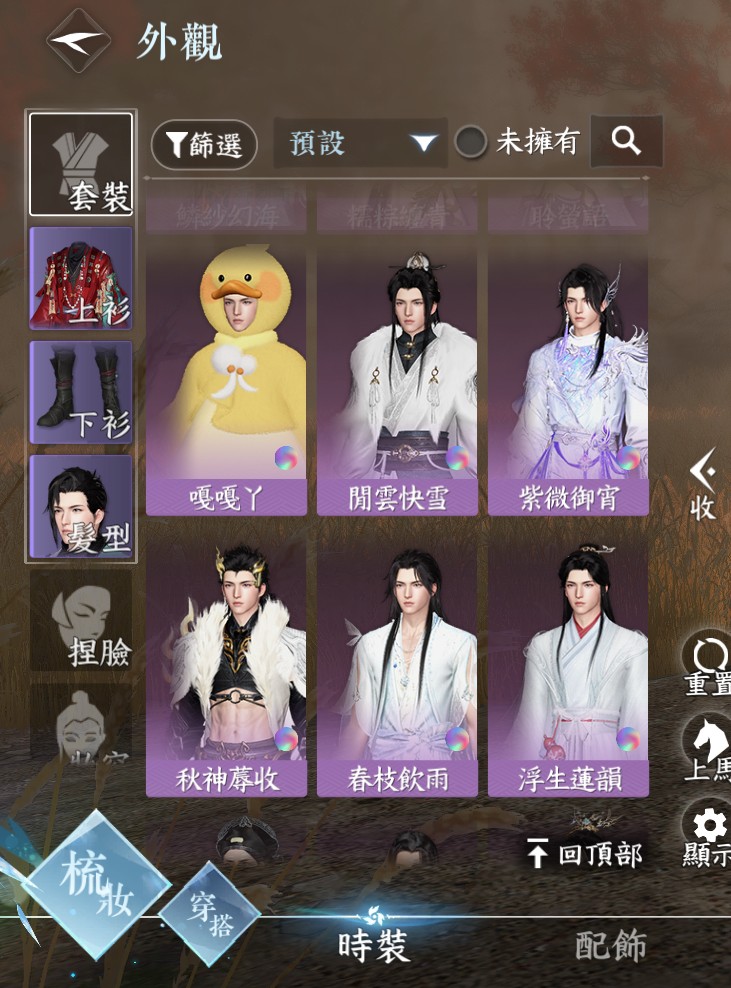Switch to the 套裝 category

click(x=81, y=164)
